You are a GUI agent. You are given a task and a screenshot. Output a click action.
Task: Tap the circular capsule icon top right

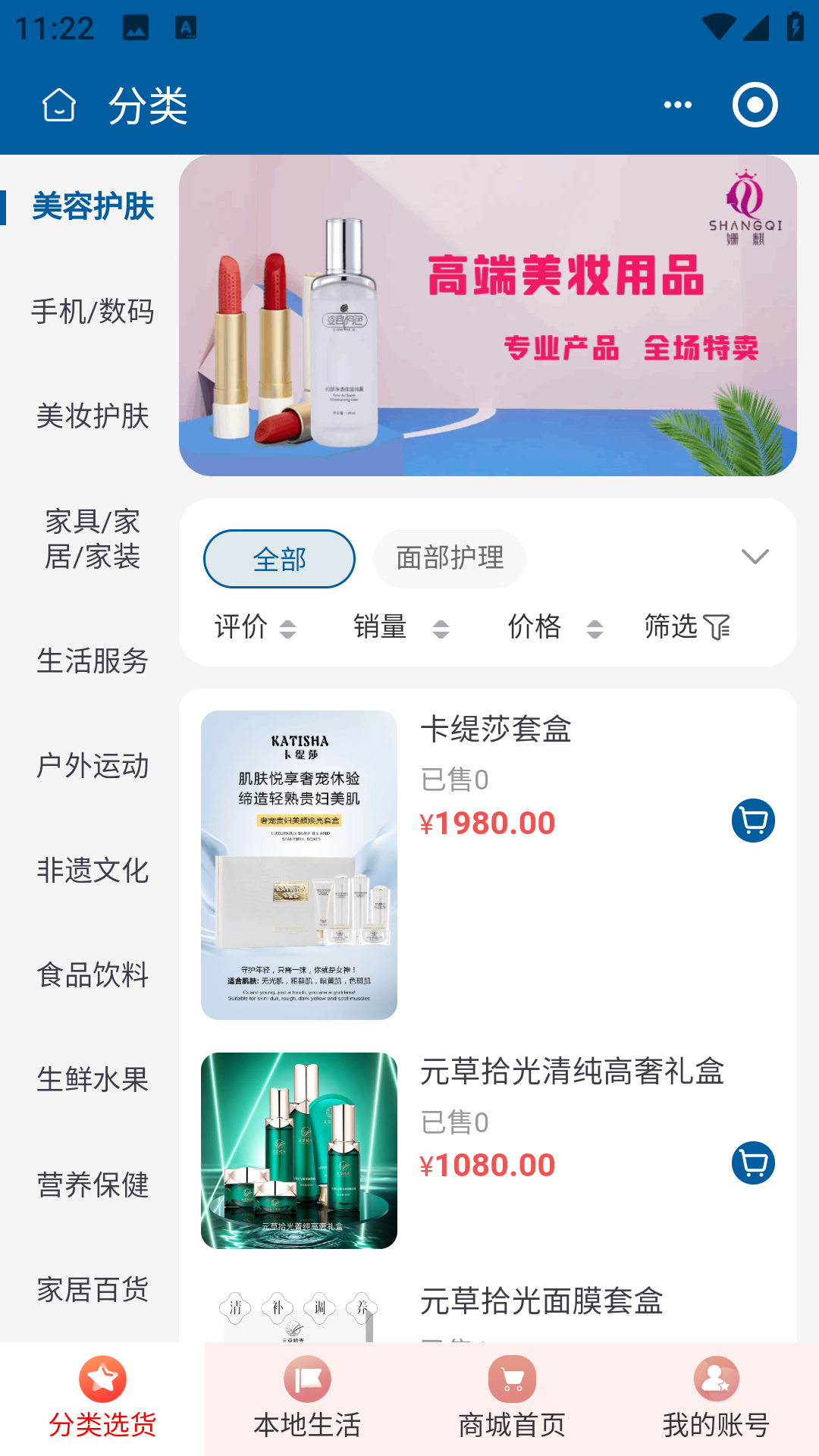pos(755,105)
